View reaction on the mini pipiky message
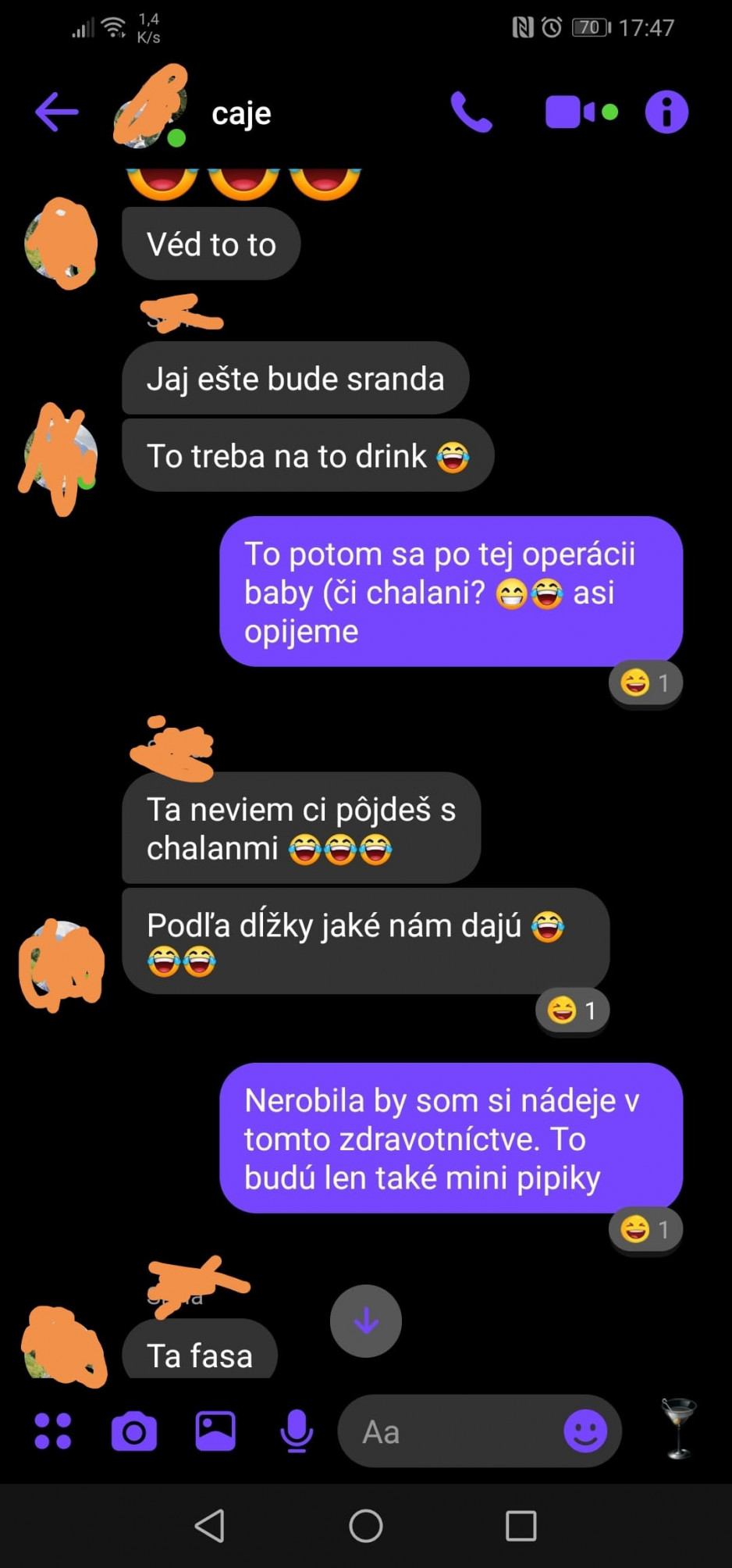This screenshot has height=1568, width=732. [x=645, y=1229]
